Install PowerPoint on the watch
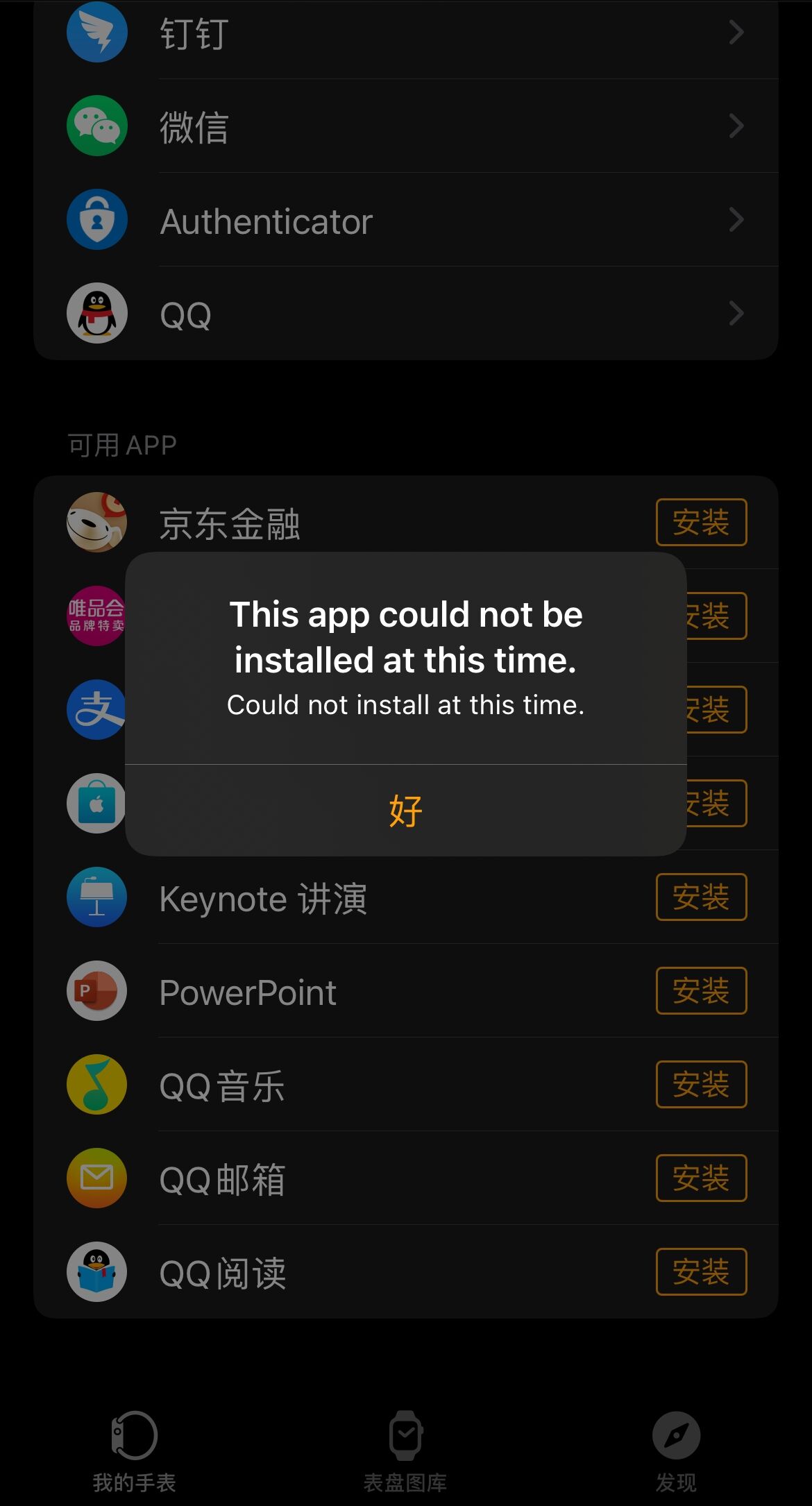 (701, 991)
